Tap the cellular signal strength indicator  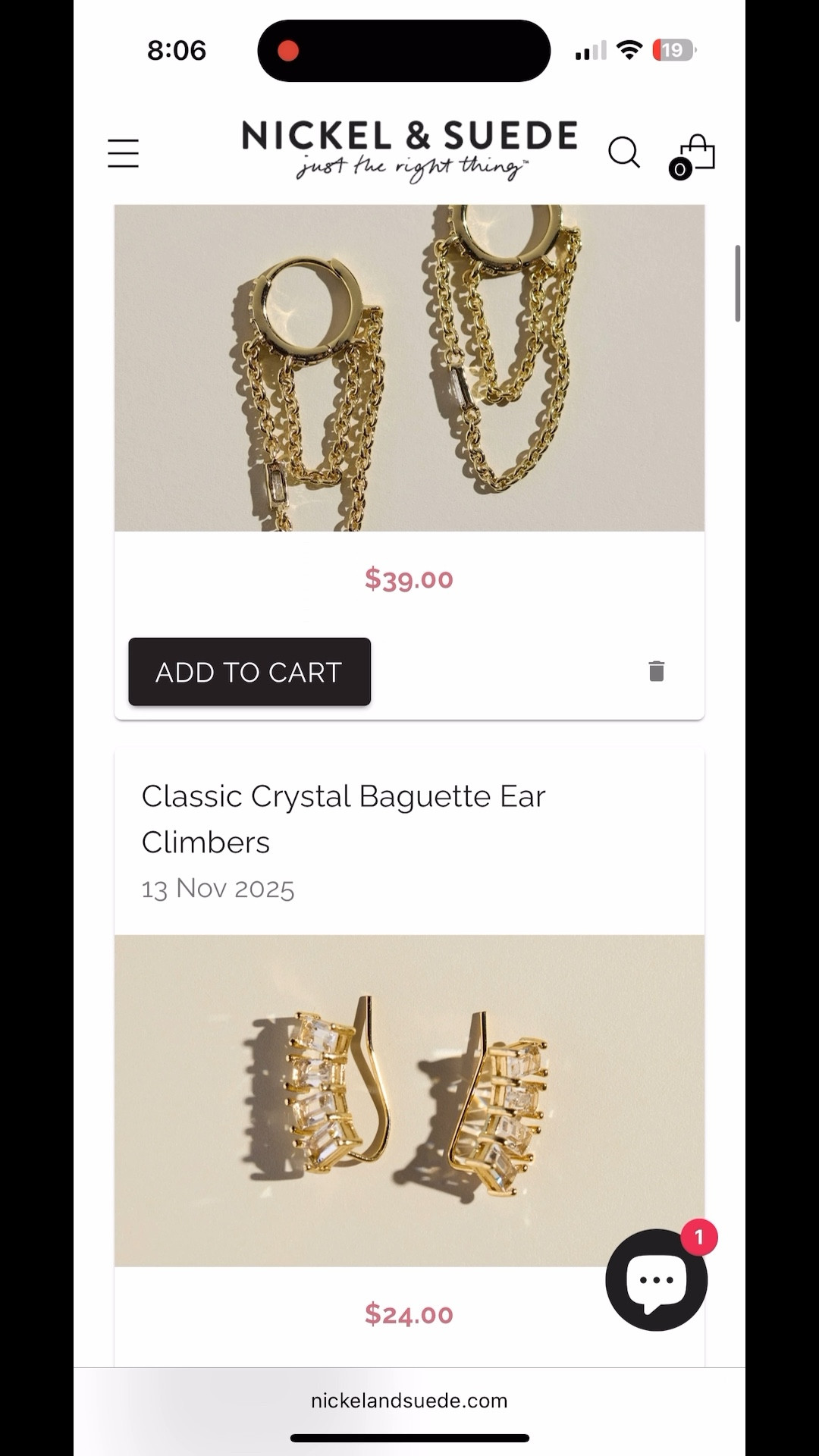(x=590, y=50)
